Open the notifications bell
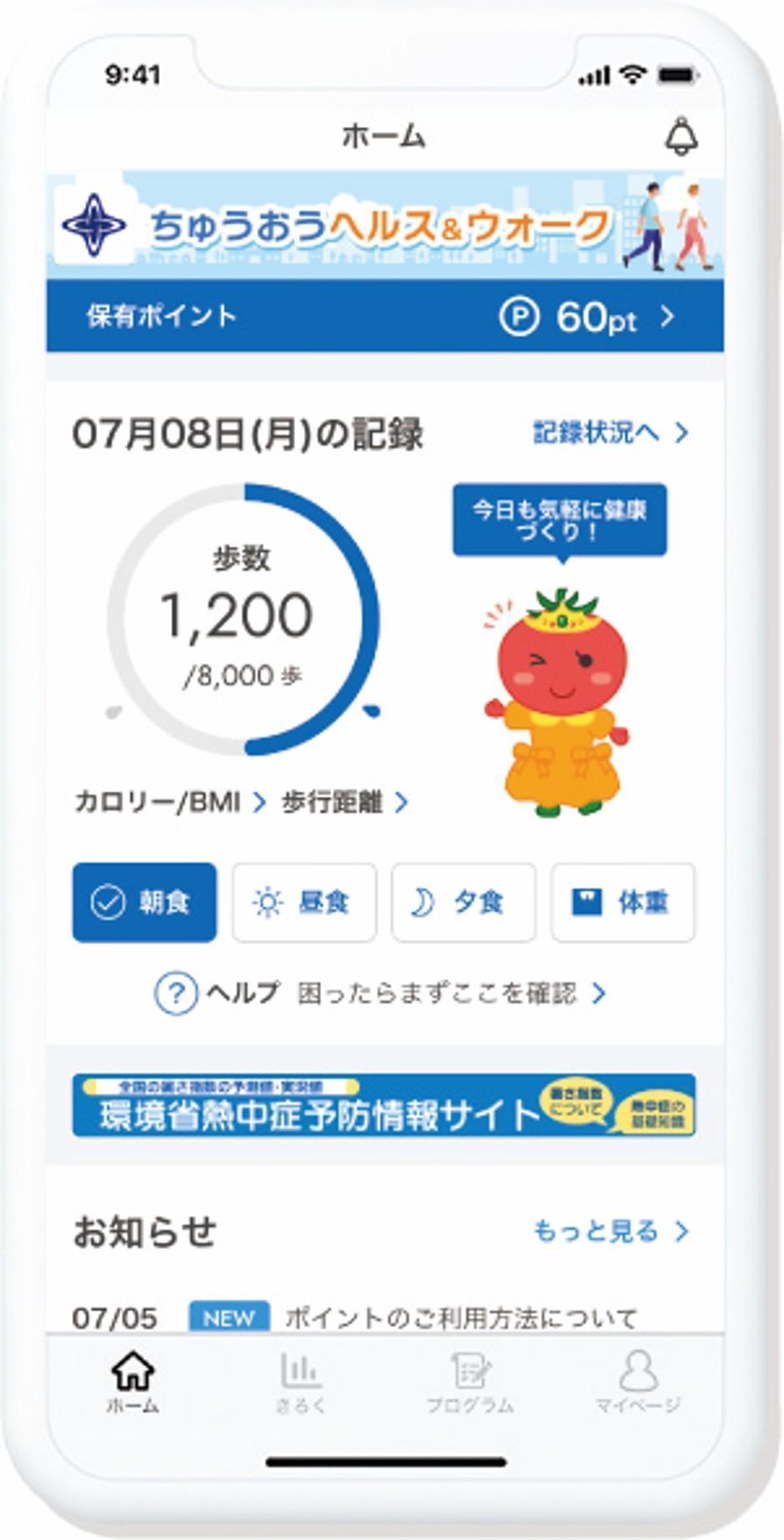Screen dimensions: 784x1540 pos(681,137)
